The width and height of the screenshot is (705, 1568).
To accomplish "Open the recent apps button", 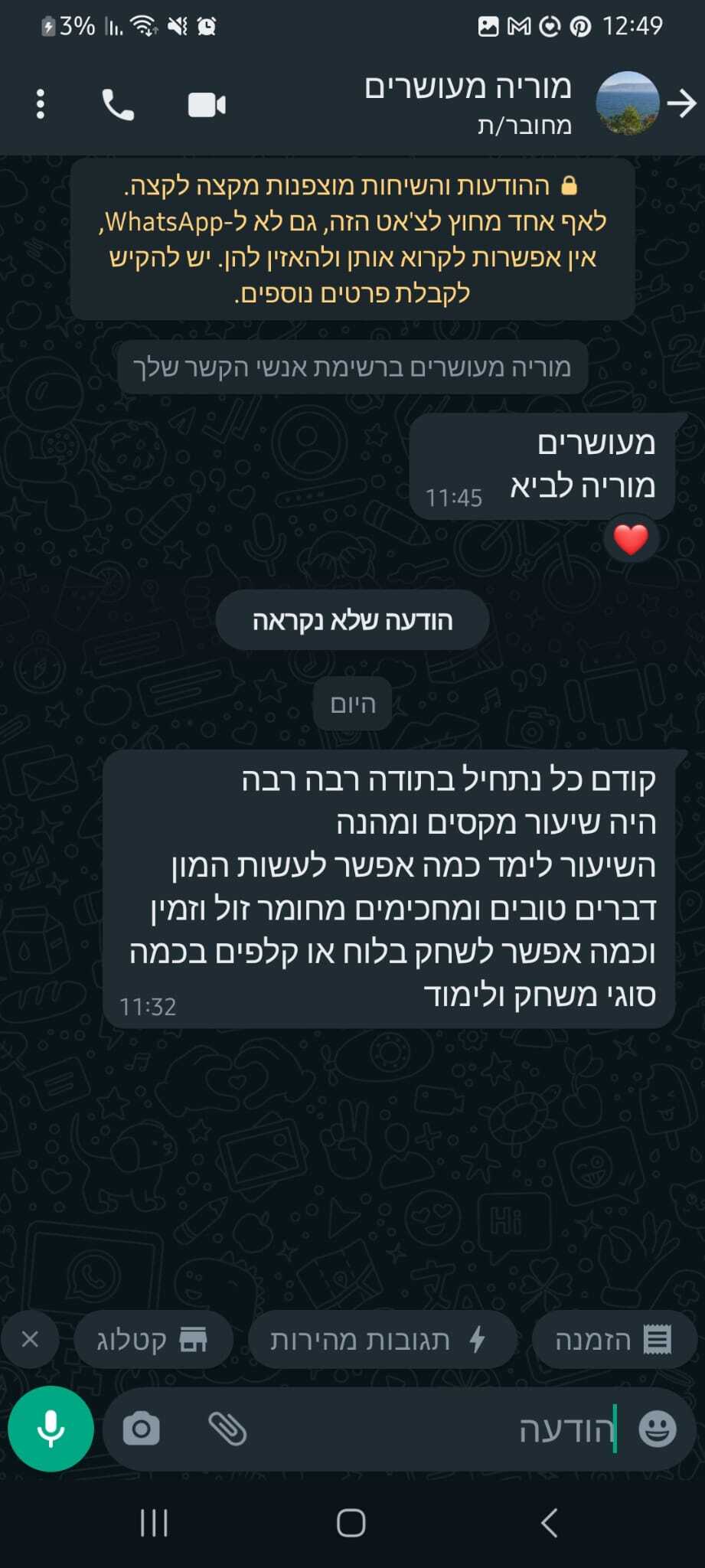I will [x=154, y=1523].
